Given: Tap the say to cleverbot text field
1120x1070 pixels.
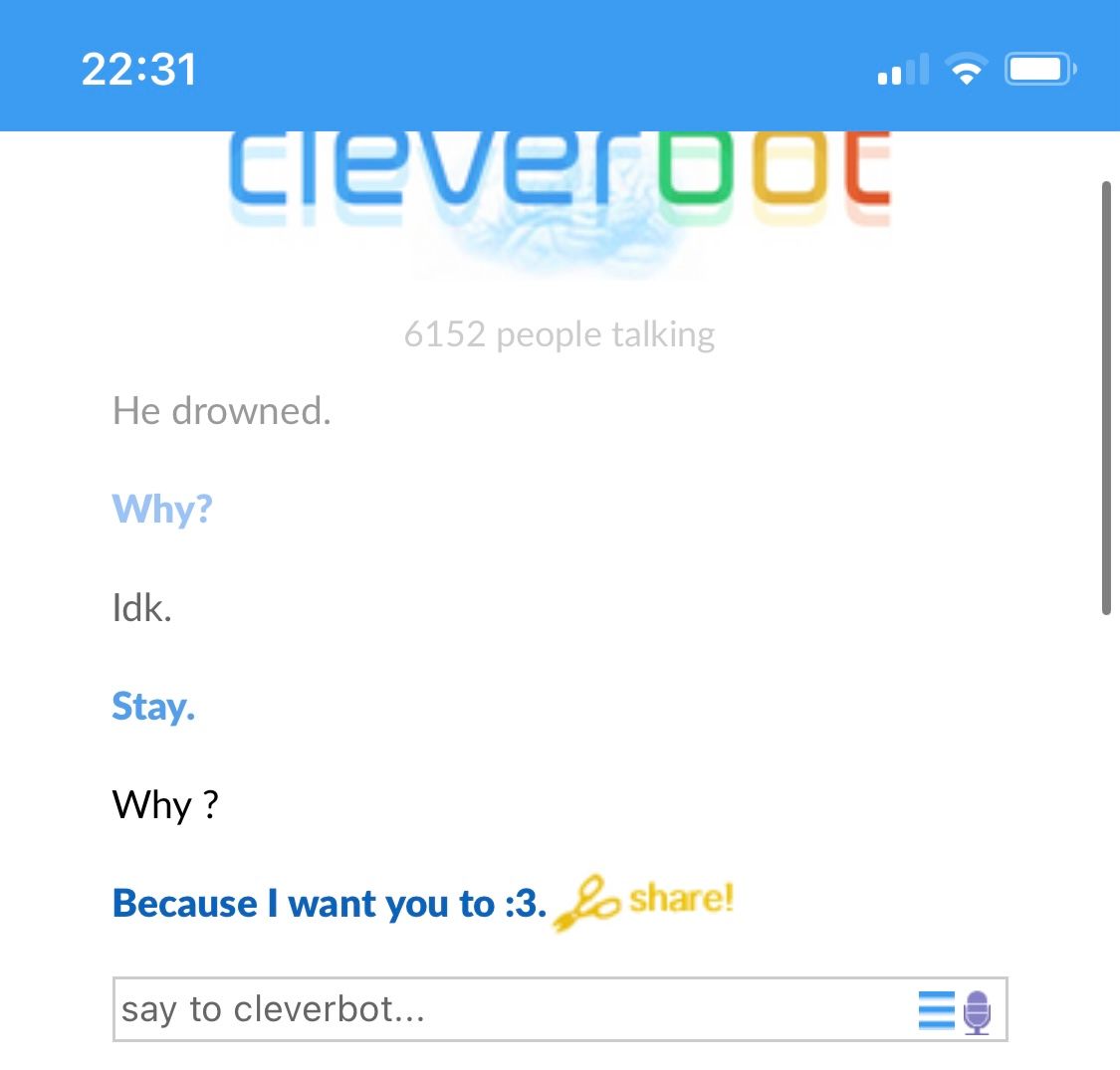Looking at the screenshot, I should tap(498, 1009).
